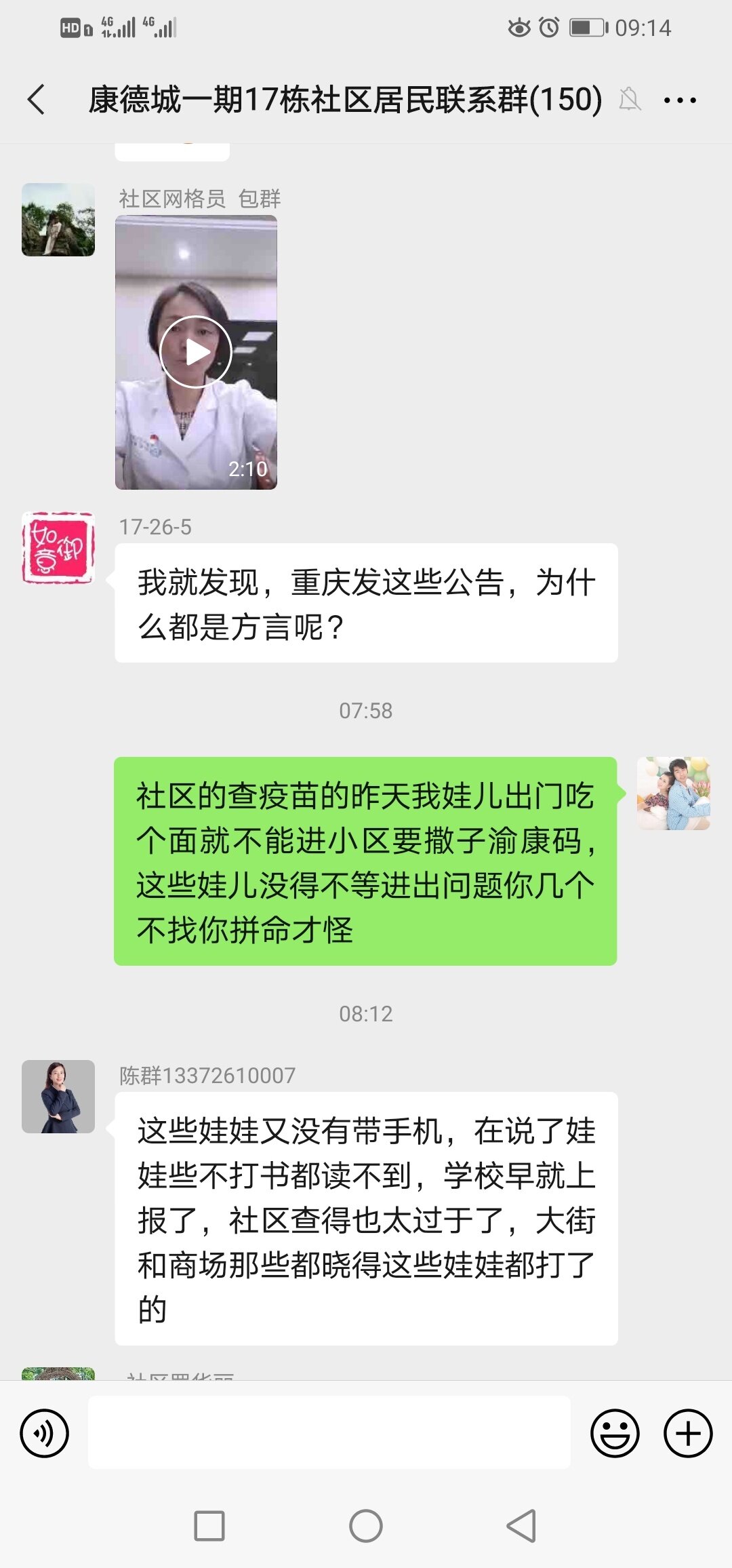Open 社区网格员 包群's avatar profile
Image resolution: width=732 pixels, height=1568 pixels.
point(58,220)
